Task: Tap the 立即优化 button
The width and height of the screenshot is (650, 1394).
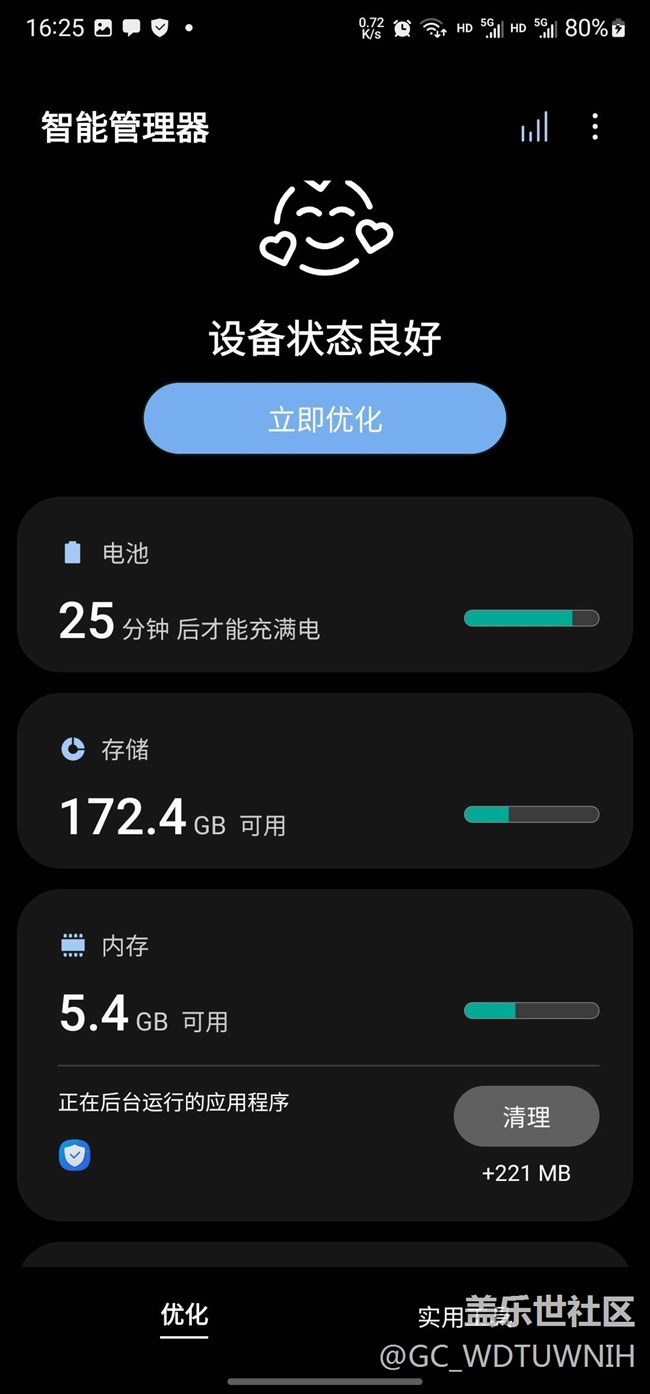Action: tap(325, 419)
